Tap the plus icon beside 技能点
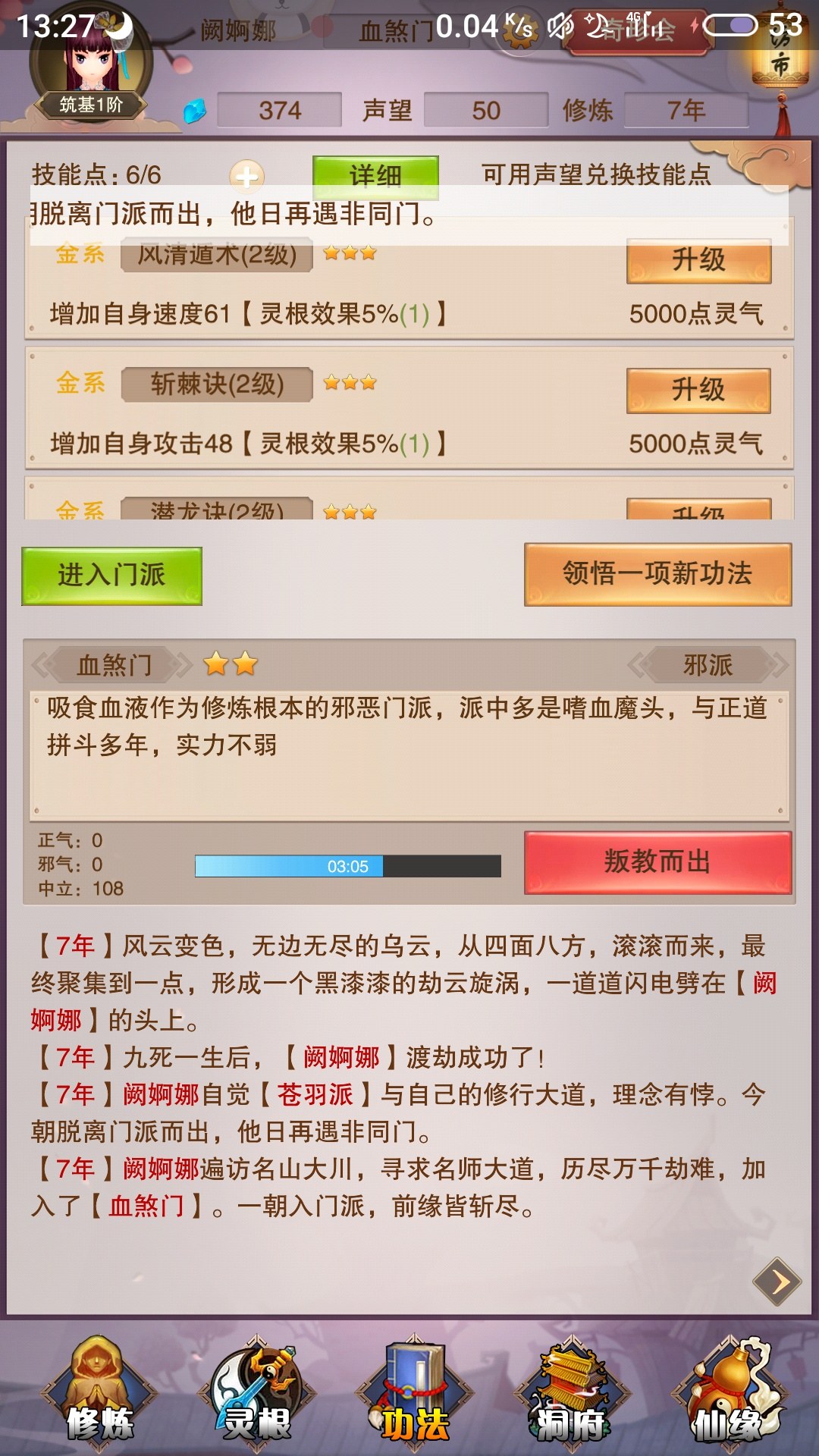The height and width of the screenshot is (1456, 819). (246, 177)
